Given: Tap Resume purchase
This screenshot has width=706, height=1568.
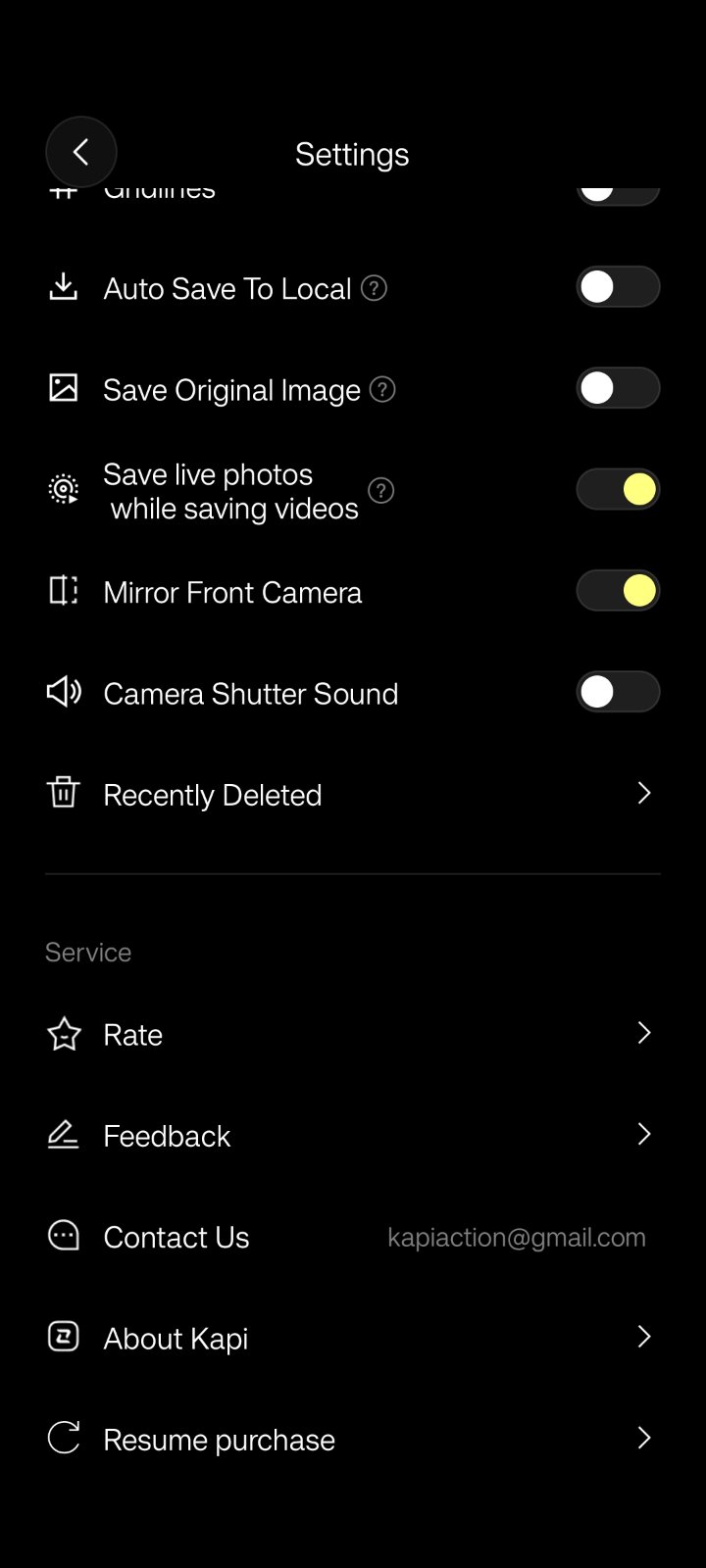Looking at the screenshot, I should click(x=352, y=1439).
